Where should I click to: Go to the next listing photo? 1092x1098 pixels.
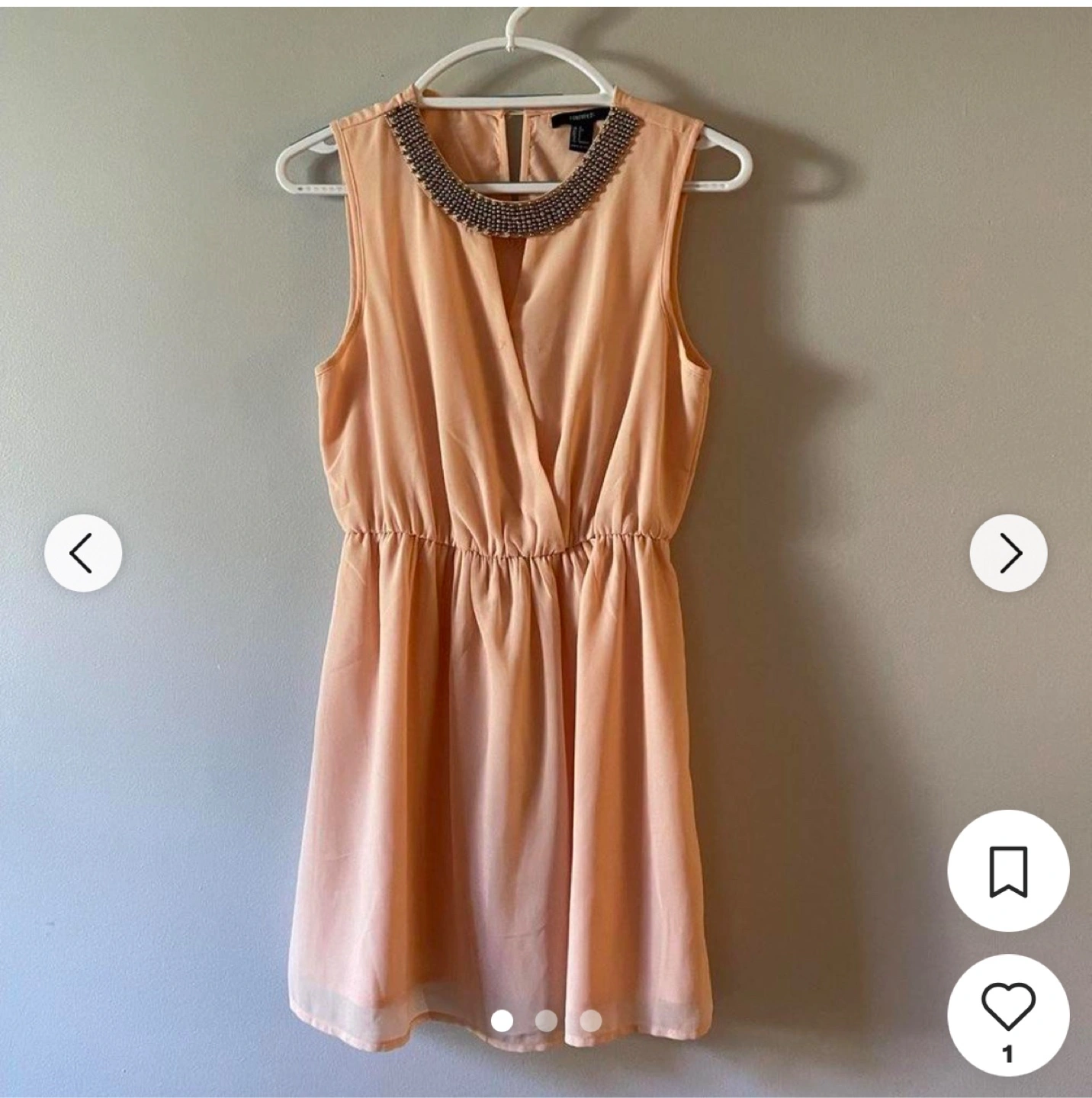(x=1008, y=553)
